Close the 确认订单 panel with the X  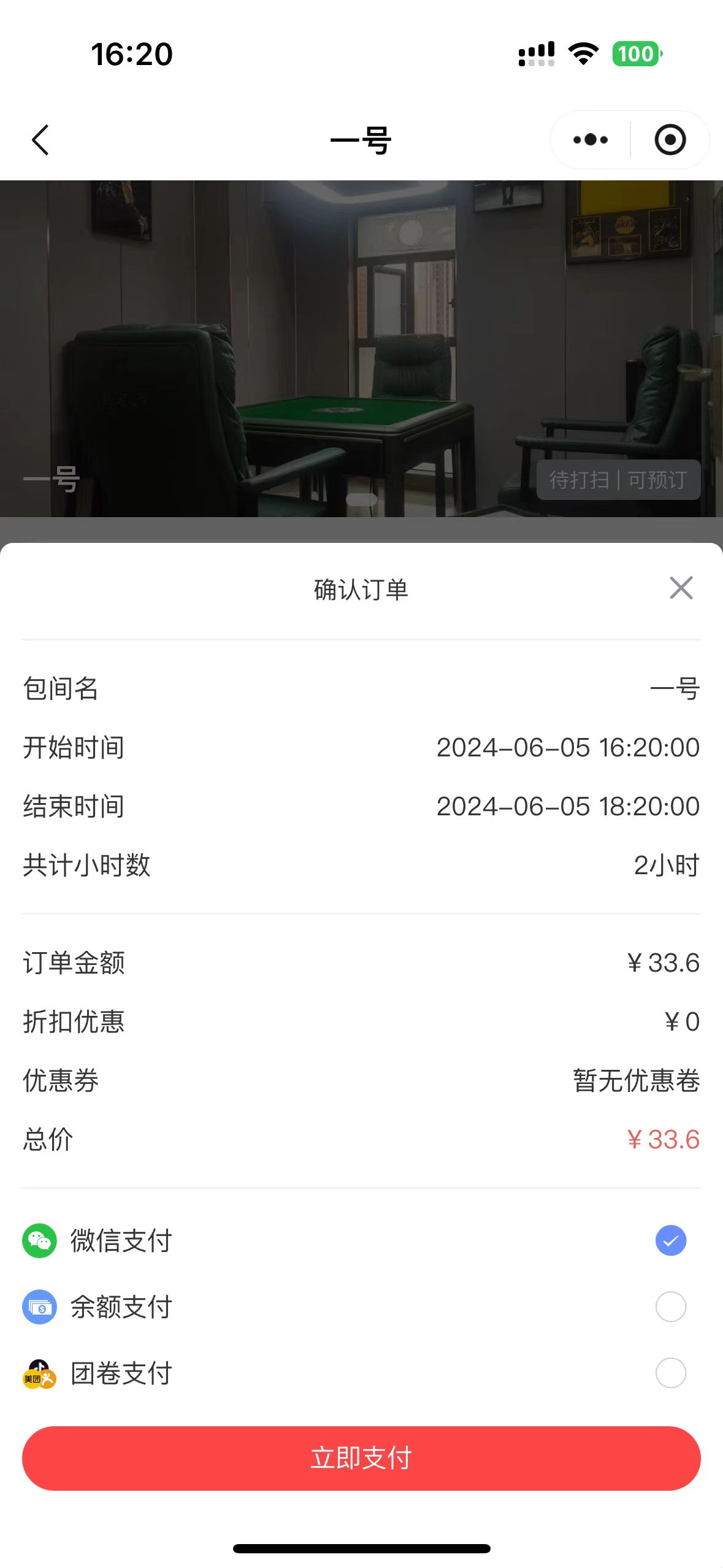681,588
